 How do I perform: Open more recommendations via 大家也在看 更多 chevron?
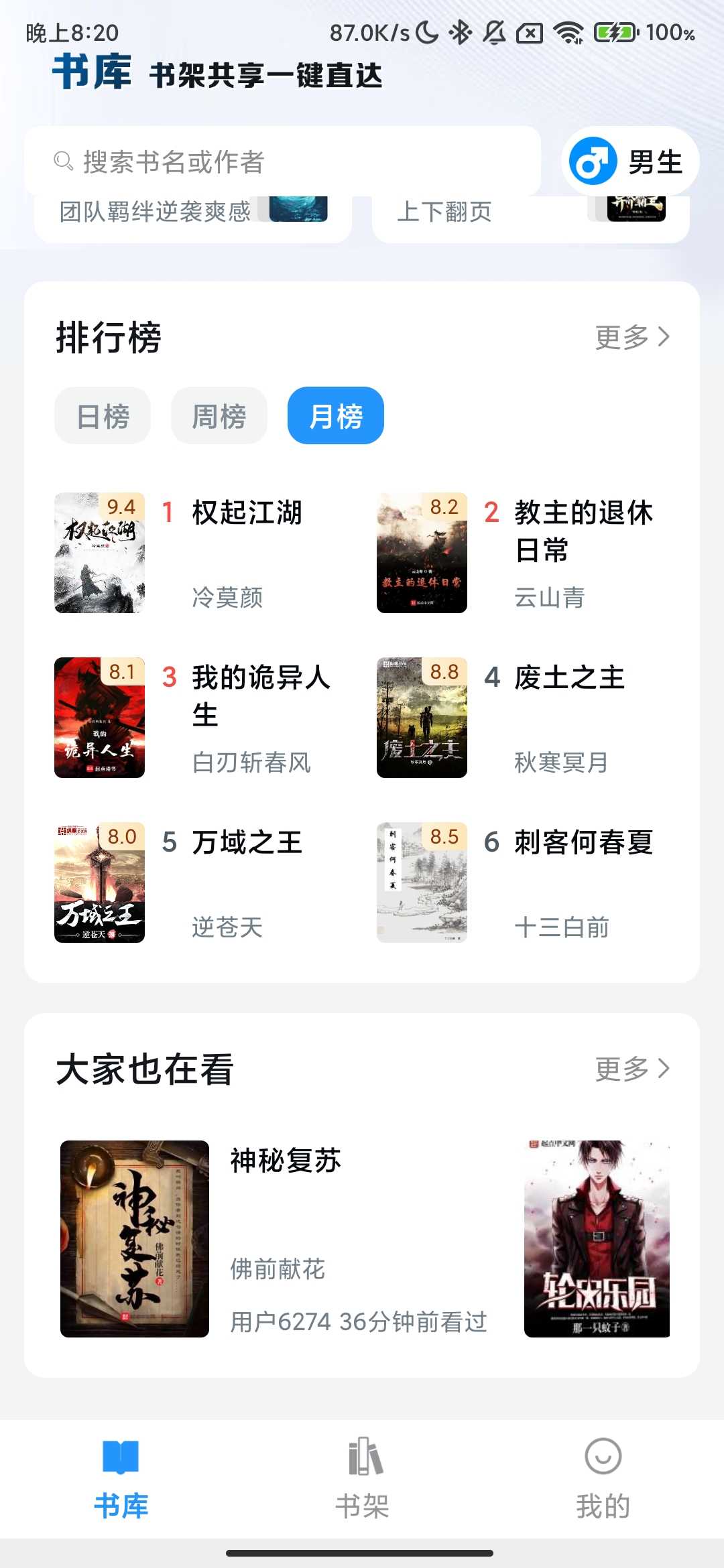pos(631,1070)
